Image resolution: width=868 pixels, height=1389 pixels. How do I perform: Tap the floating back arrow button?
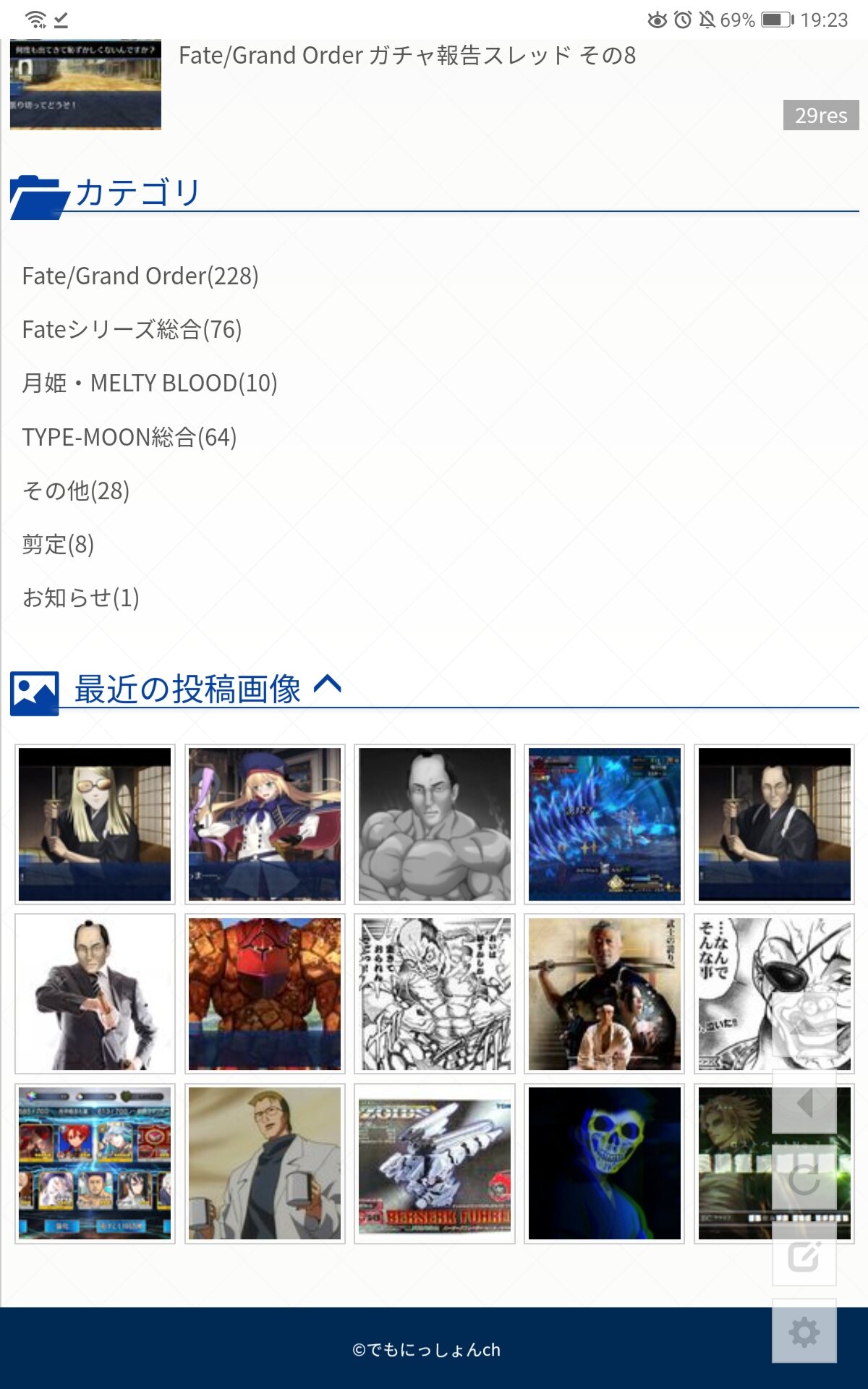(804, 1104)
